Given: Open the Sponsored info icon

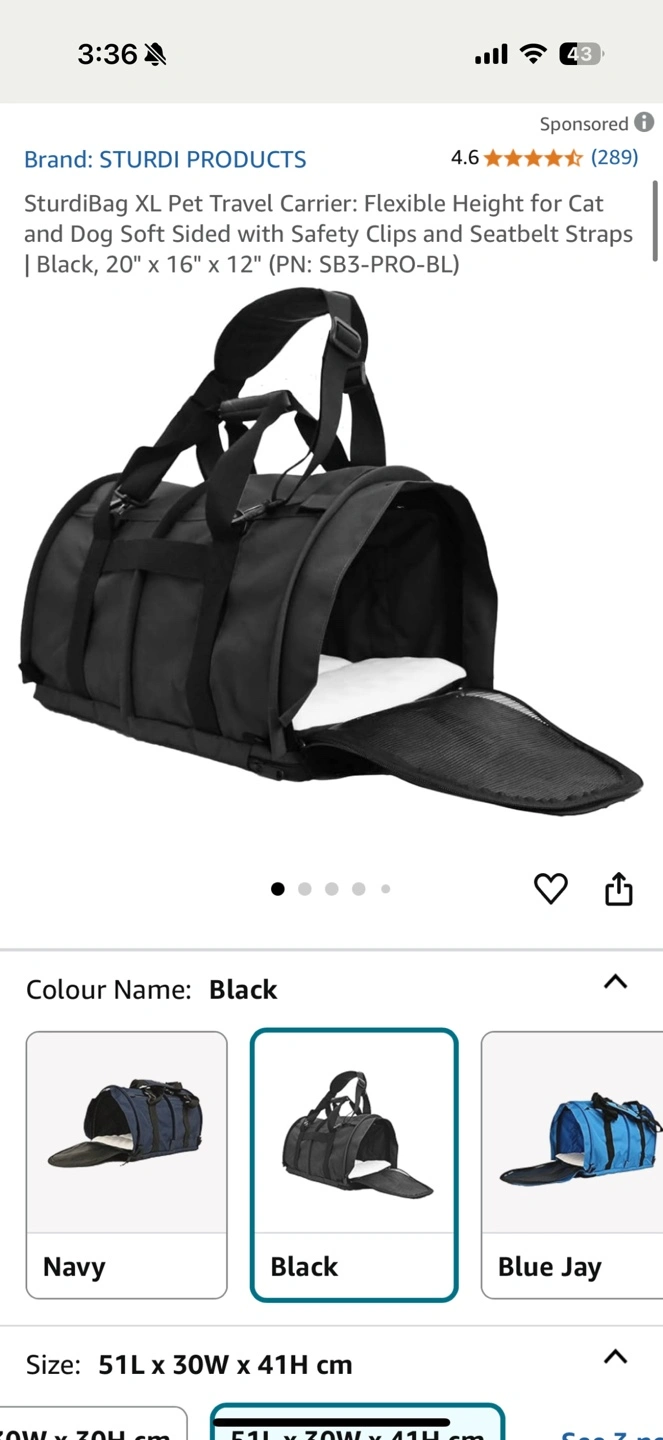Looking at the screenshot, I should 644,123.
